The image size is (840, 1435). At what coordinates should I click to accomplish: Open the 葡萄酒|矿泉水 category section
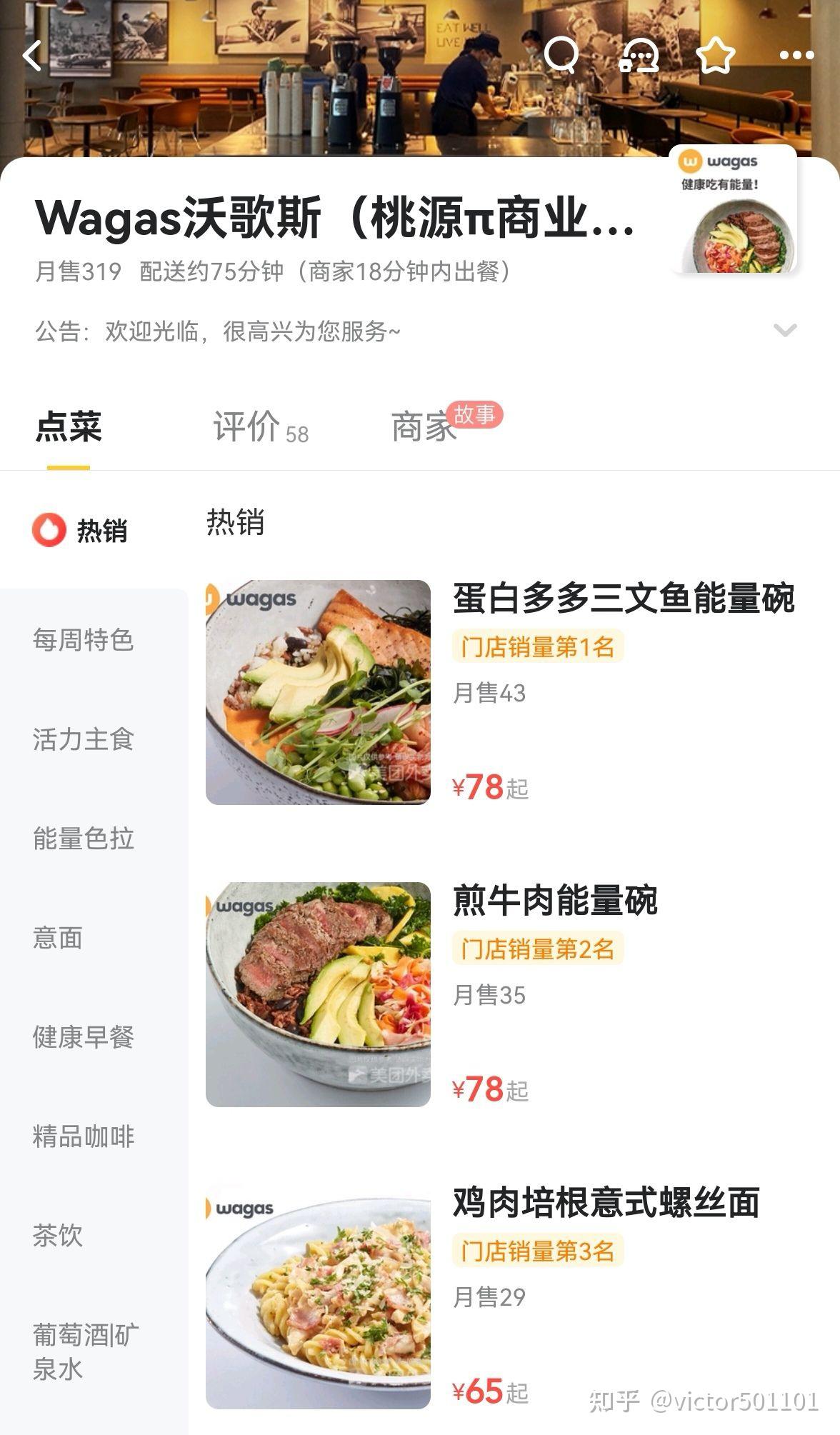(83, 1344)
